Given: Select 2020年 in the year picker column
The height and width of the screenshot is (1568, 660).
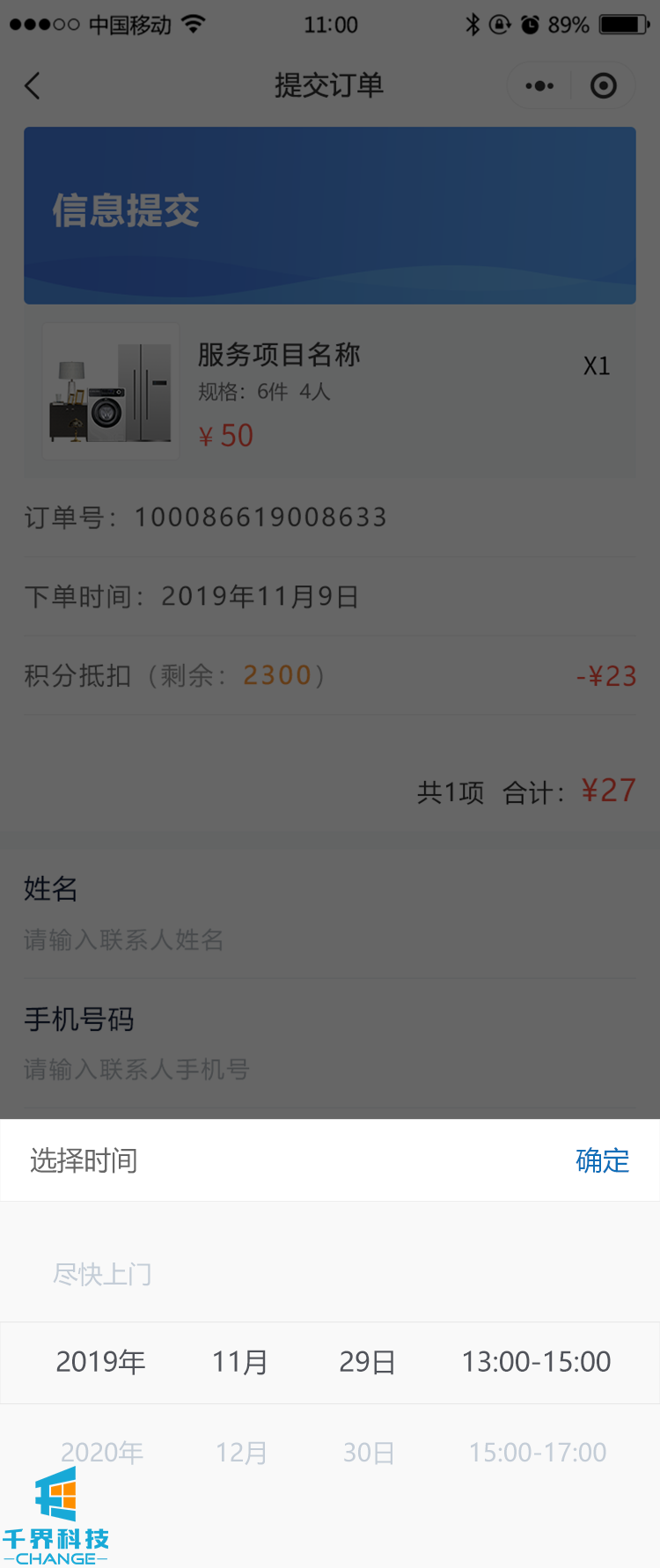Looking at the screenshot, I should pyautogui.click(x=100, y=1453).
